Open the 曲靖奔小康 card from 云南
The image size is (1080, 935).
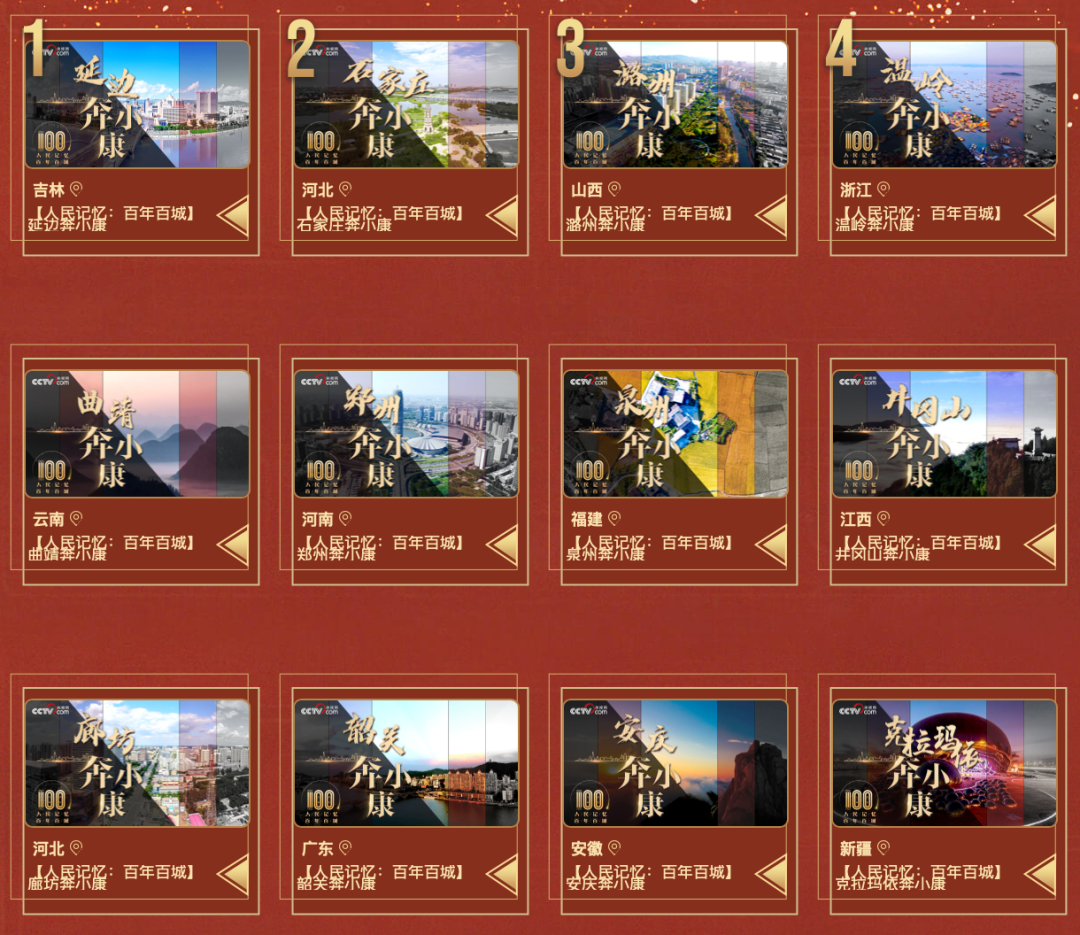click(x=137, y=434)
